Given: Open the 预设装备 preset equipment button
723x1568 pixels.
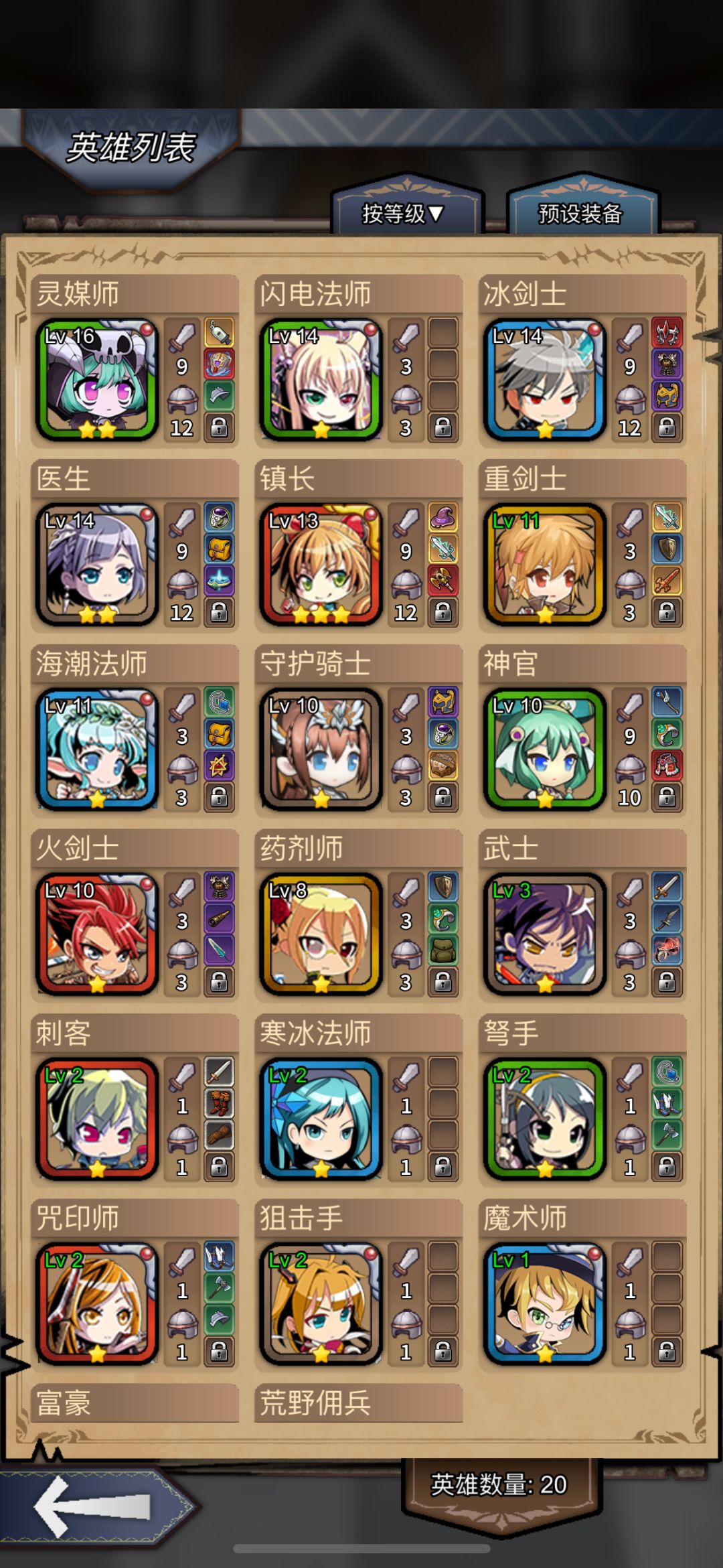Looking at the screenshot, I should (x=581, y=214).
